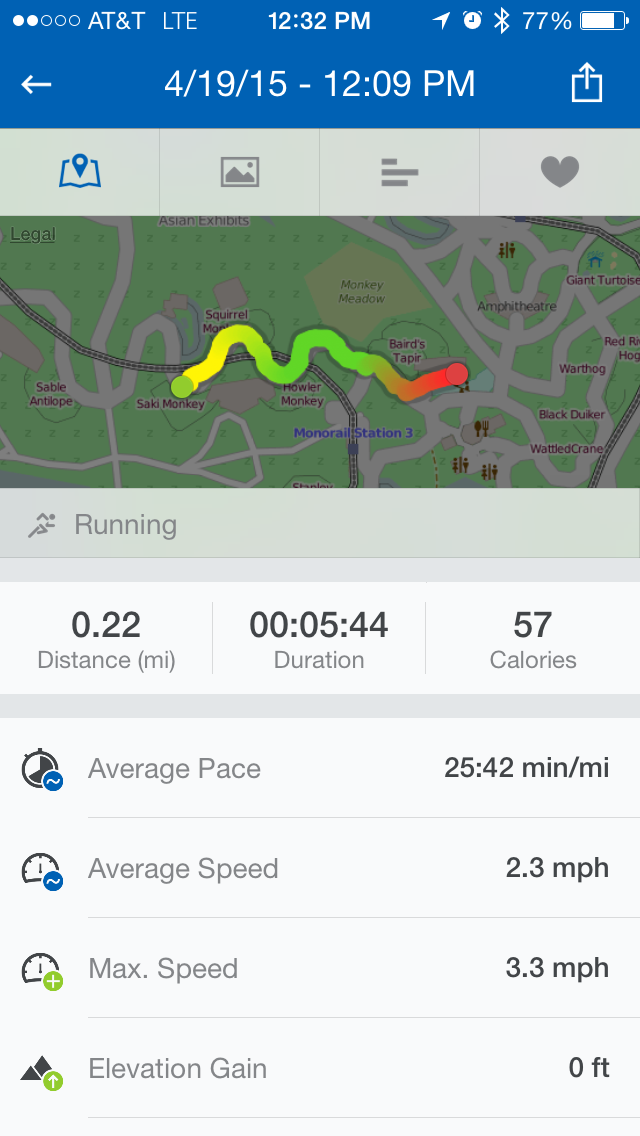Screen dimensions: 640x1136
Task: Open the heart rate tab
Action: pos(560,172)
